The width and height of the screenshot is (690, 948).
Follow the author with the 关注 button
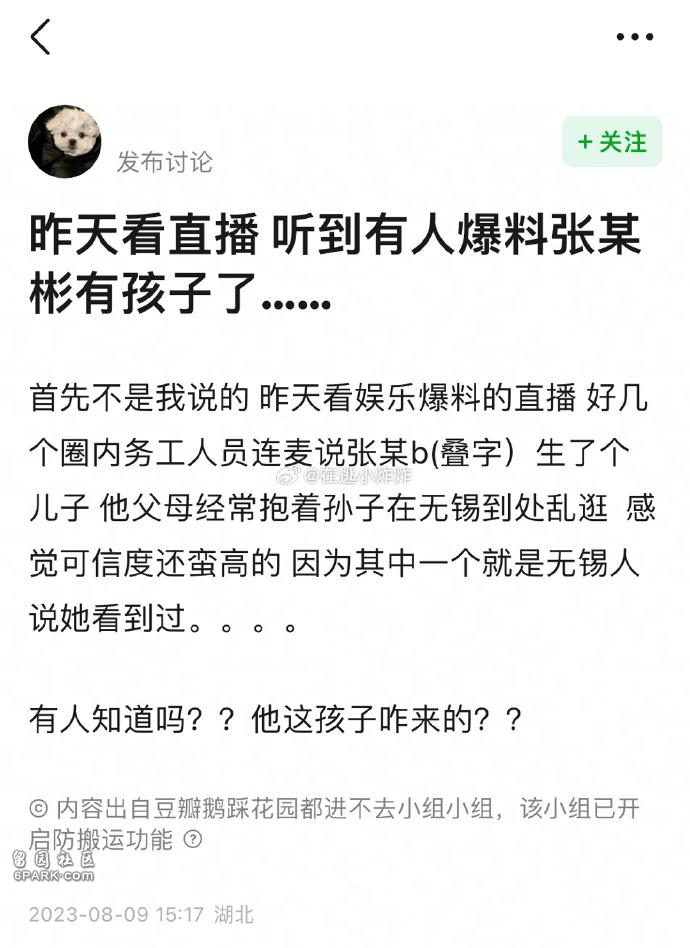click(x=612, y=142)
